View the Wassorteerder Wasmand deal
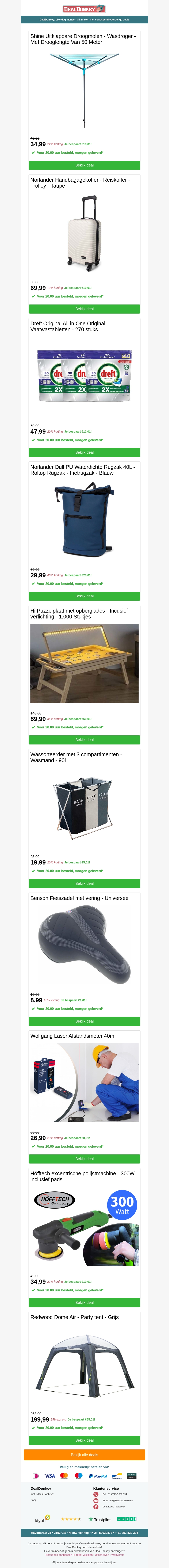This screenshot has height=1568, width=169. tap(84, 883)
